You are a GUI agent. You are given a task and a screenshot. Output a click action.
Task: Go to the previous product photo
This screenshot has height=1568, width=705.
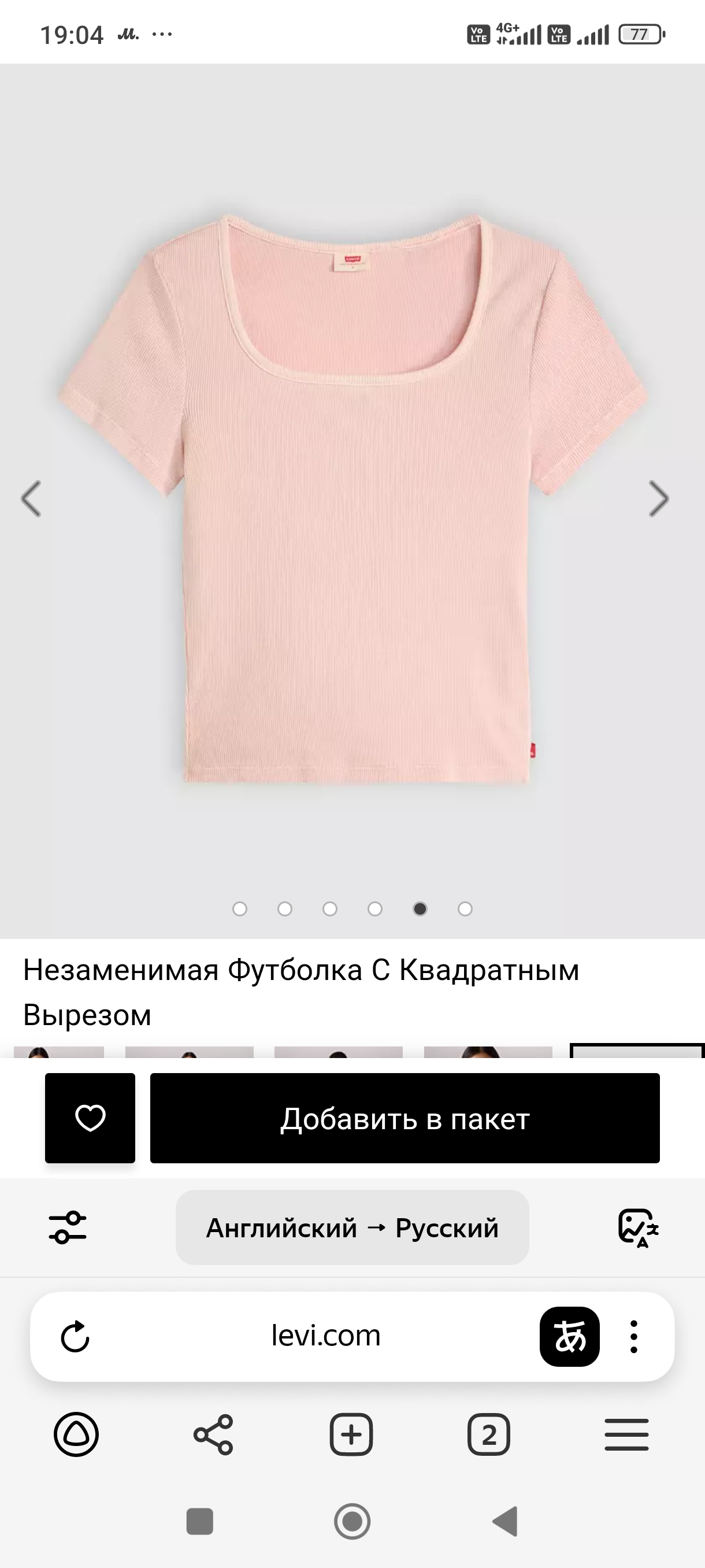[31, 498]
